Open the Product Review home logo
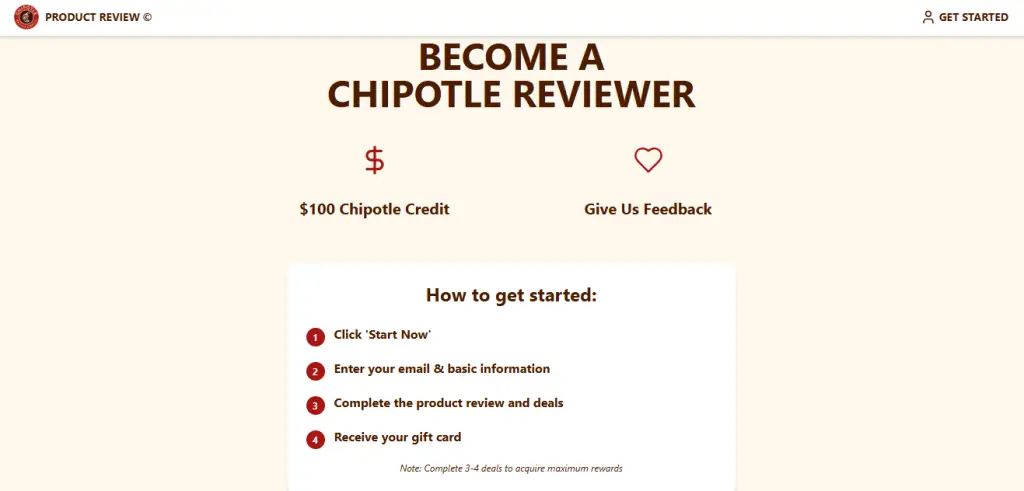 point(27,17)
